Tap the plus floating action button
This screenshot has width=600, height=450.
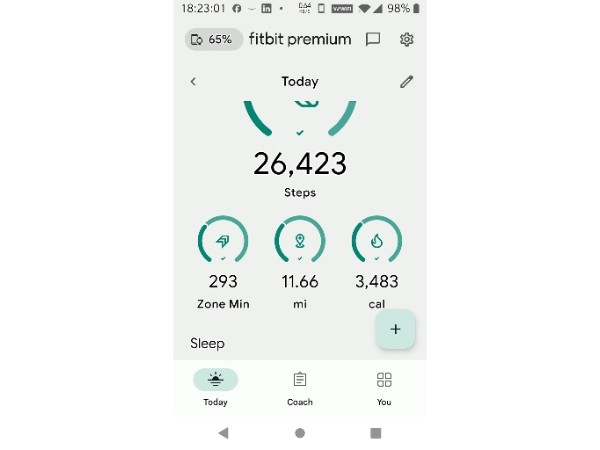(x=395, y=329)
